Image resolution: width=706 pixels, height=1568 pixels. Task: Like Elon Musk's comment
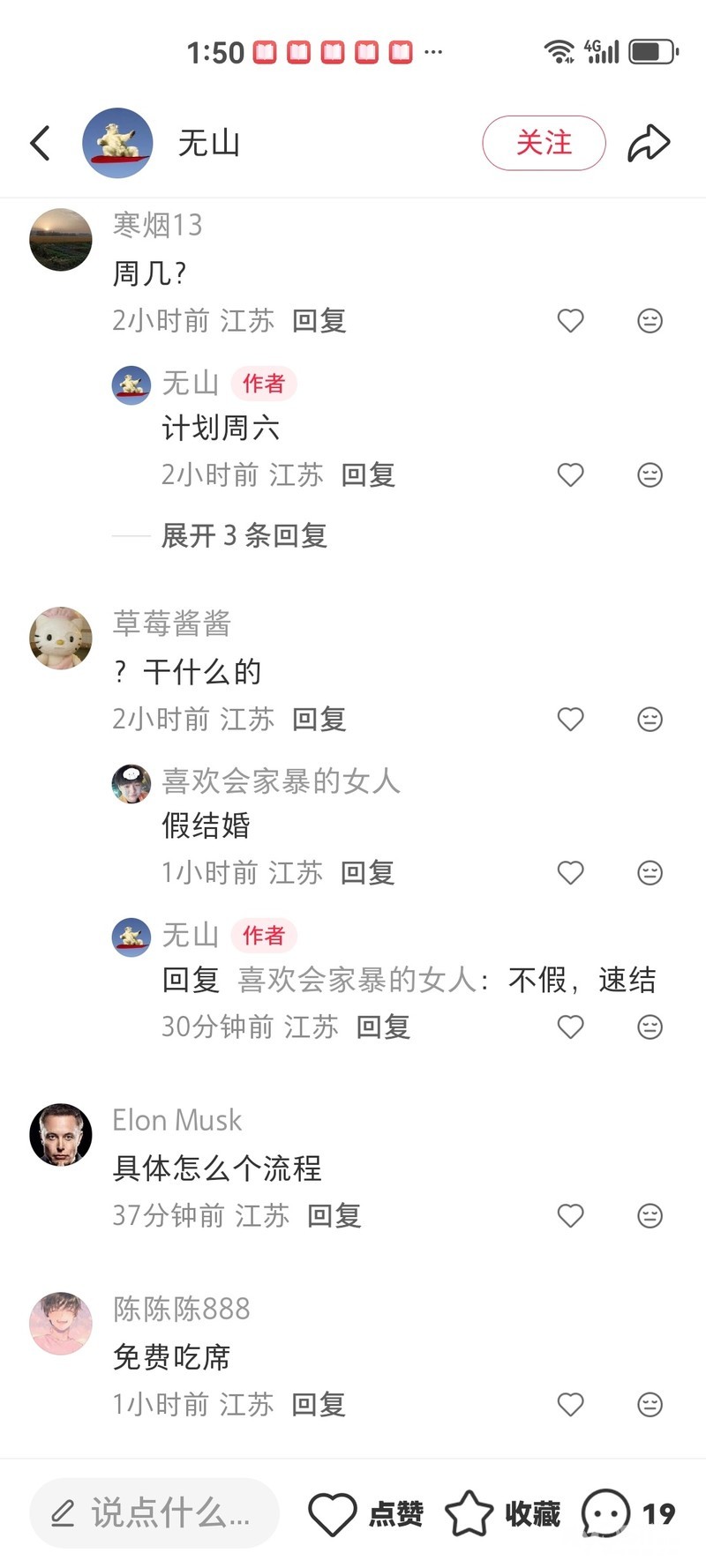coord(571,1215)
